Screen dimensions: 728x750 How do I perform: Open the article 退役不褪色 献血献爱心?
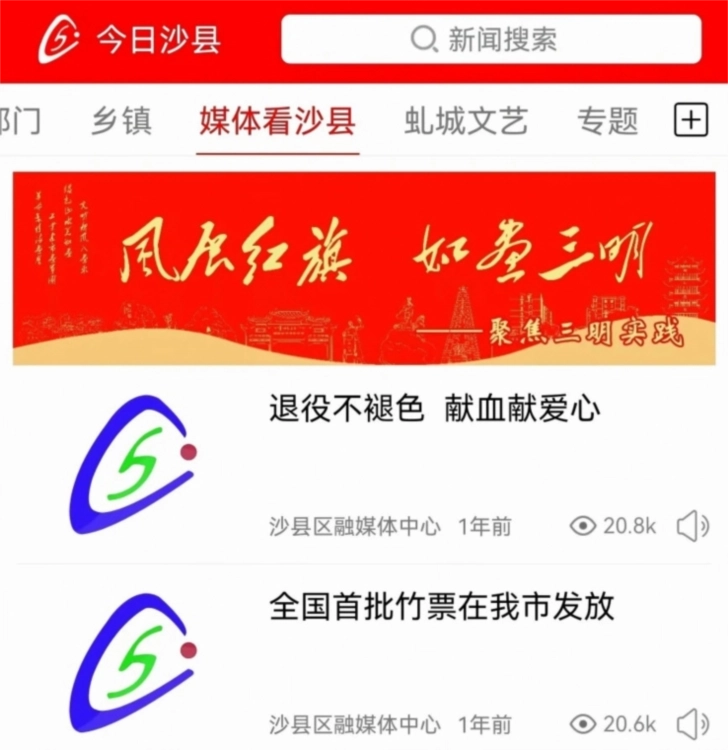434,408
